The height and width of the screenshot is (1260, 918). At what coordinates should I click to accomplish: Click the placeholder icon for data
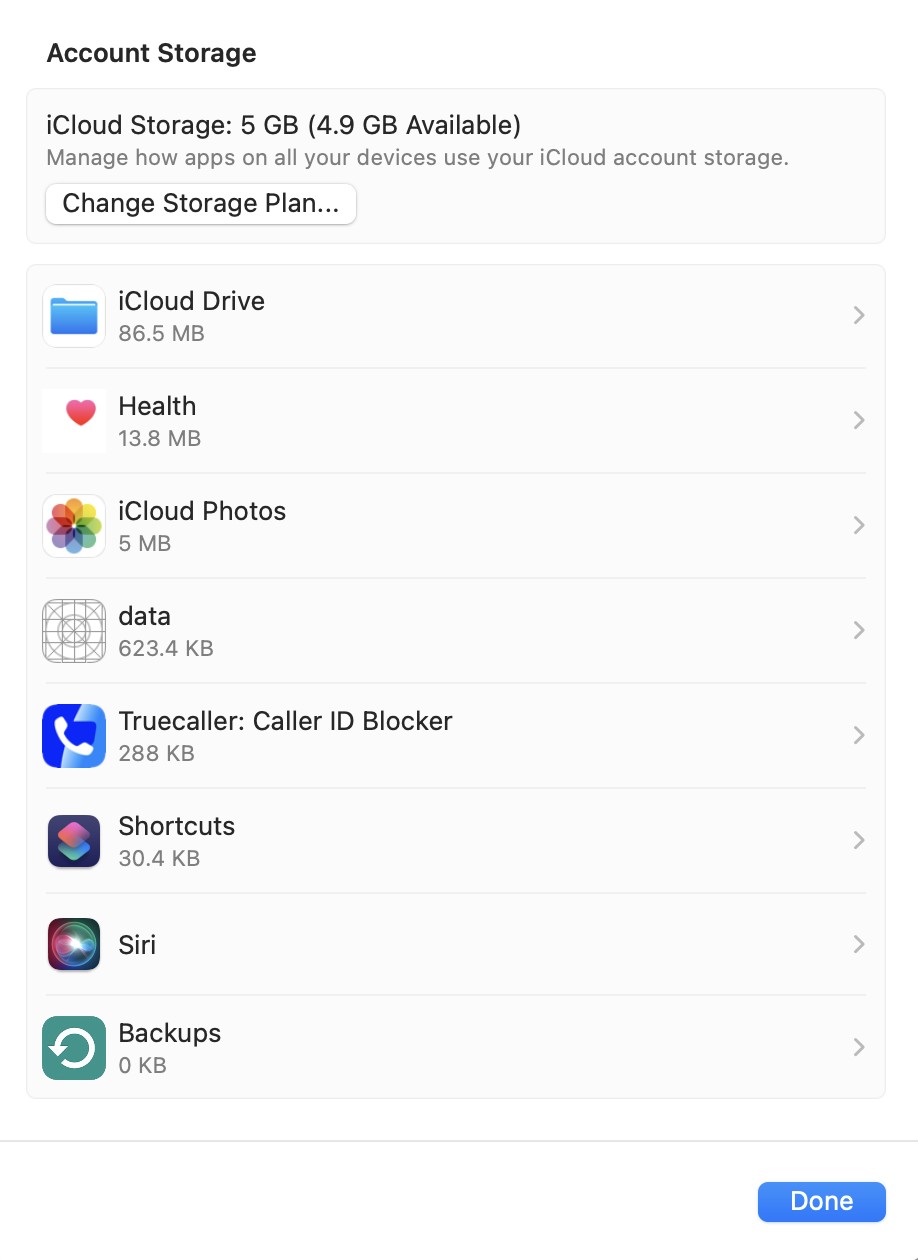pos(73,630)
